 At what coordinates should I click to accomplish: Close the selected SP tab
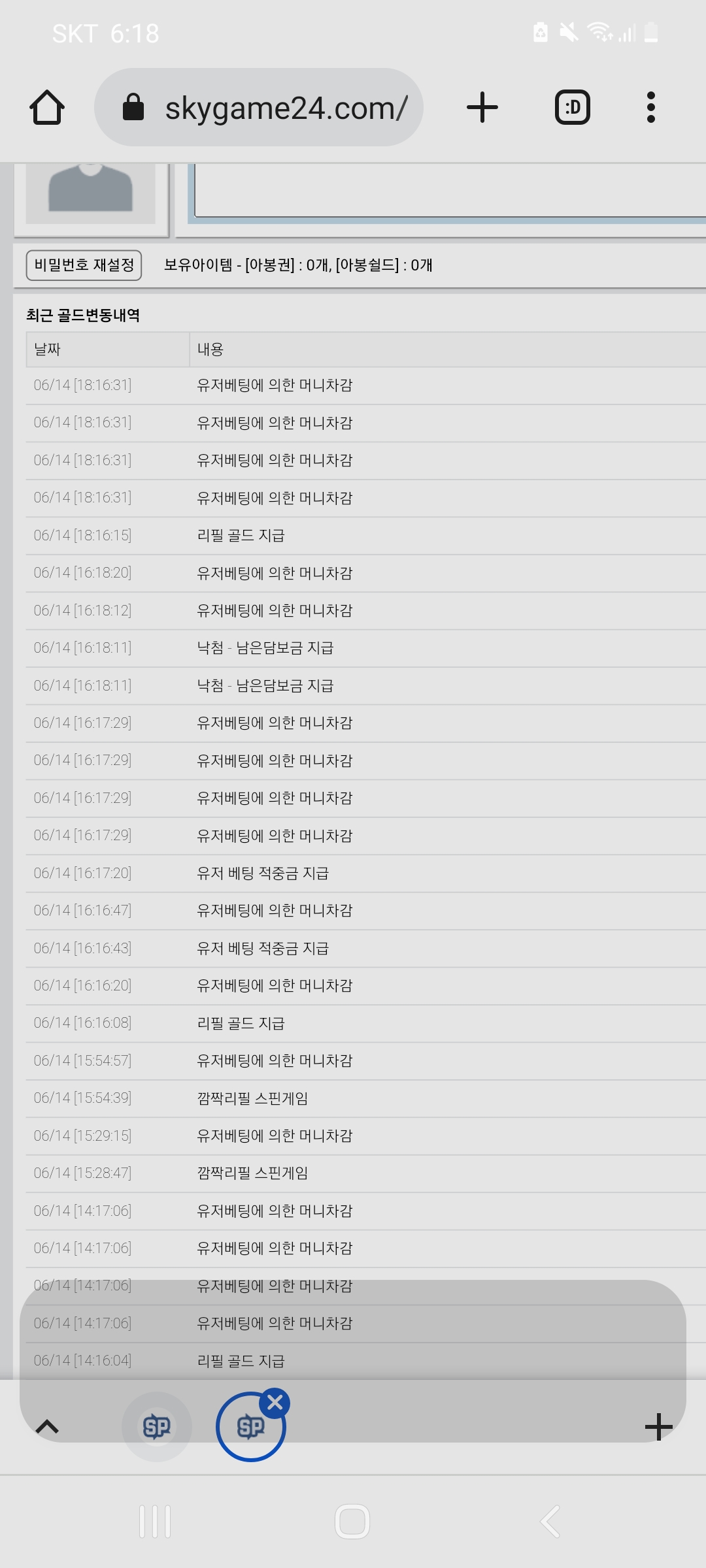point(275,1402)
